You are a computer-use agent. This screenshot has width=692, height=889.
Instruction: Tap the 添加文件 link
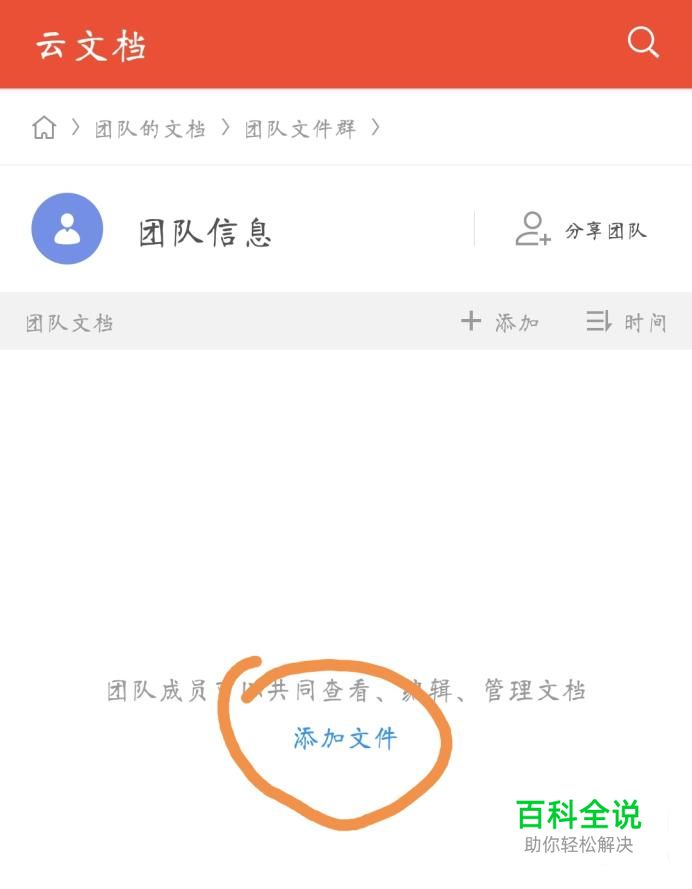tap(345, 738)
